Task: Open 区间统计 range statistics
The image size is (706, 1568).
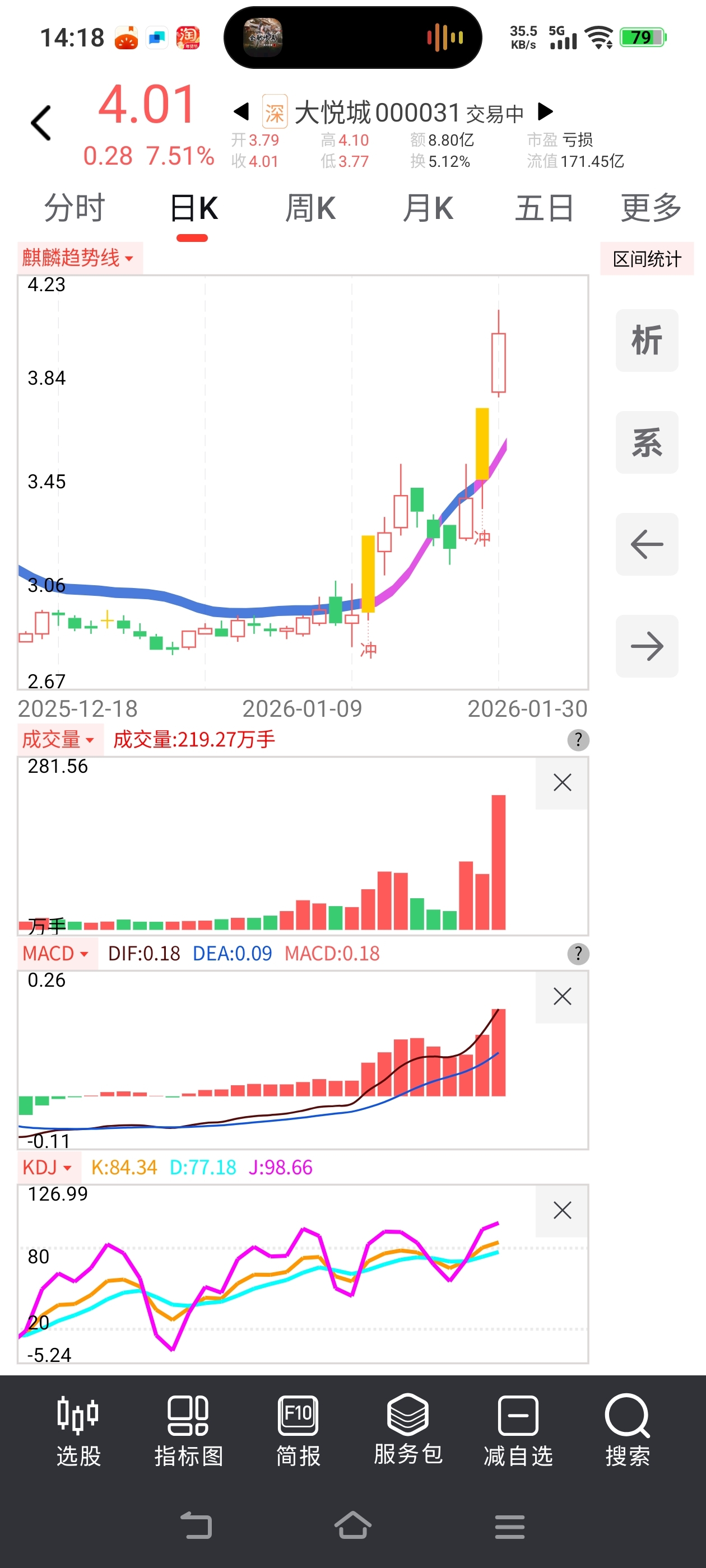Action: tap(646, 259)
